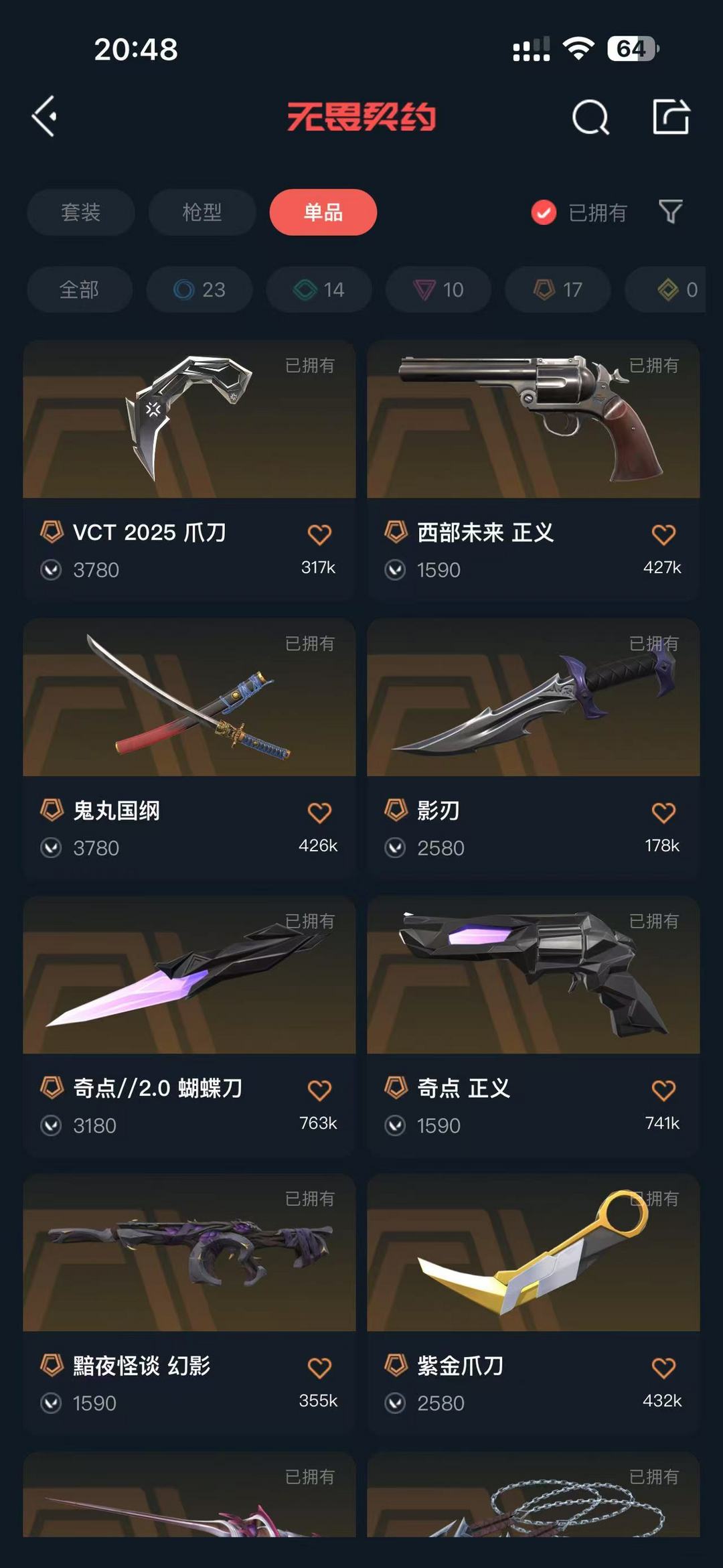Image resolution: width=723 pixels, height=1568 pixels.
Task: Filter by the pink tier chip 10
Action: coord(438,289)
